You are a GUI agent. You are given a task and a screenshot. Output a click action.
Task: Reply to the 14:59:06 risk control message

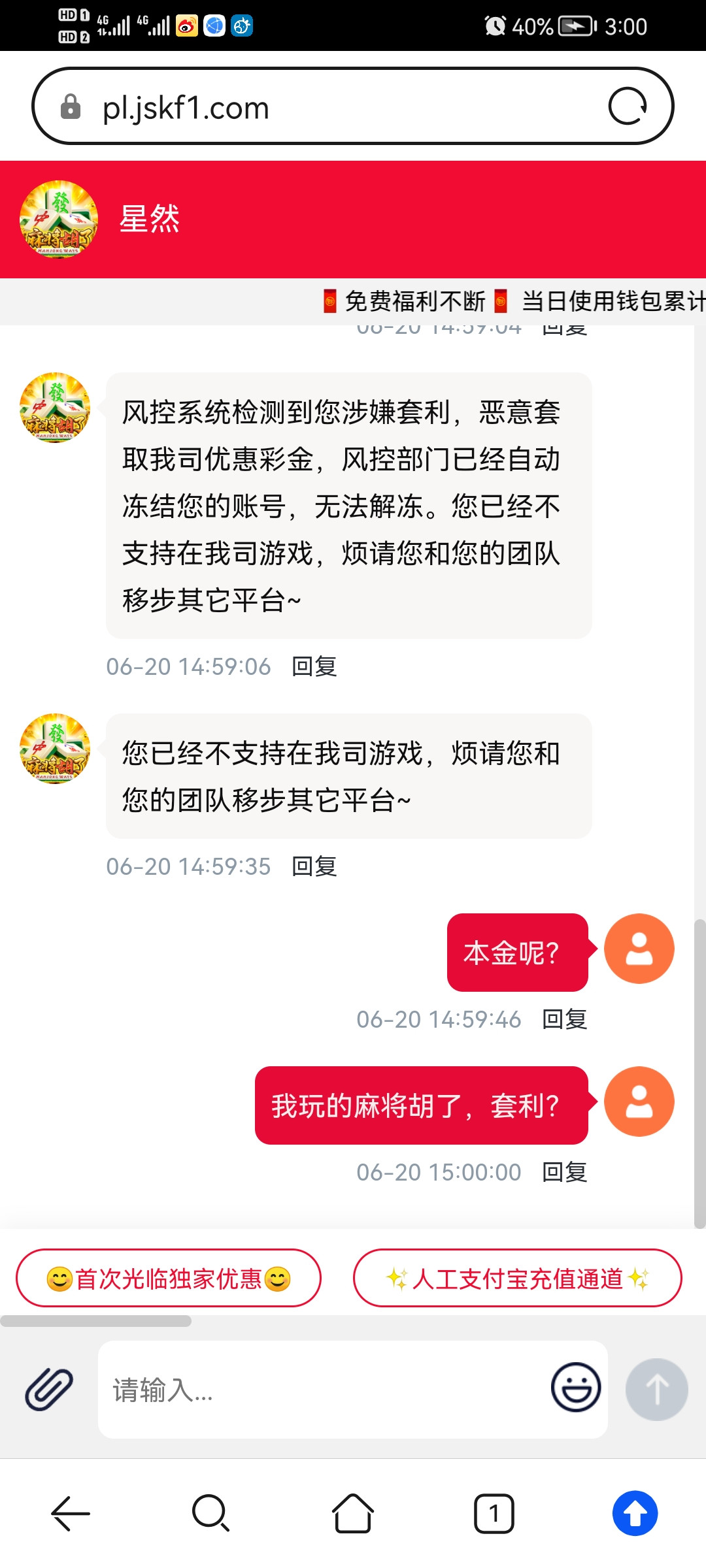314,667
